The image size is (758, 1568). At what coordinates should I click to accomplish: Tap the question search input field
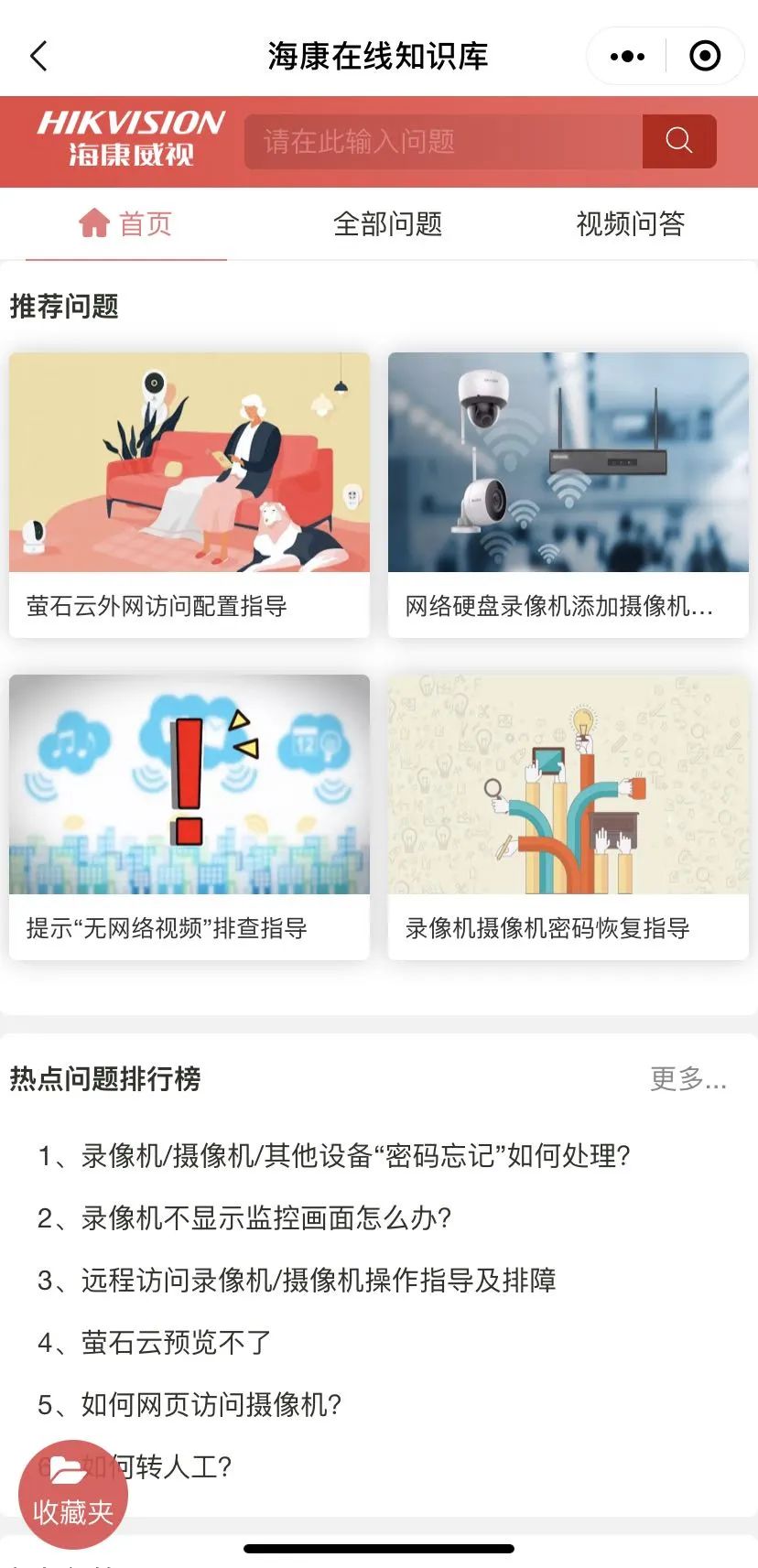[443, 141]
